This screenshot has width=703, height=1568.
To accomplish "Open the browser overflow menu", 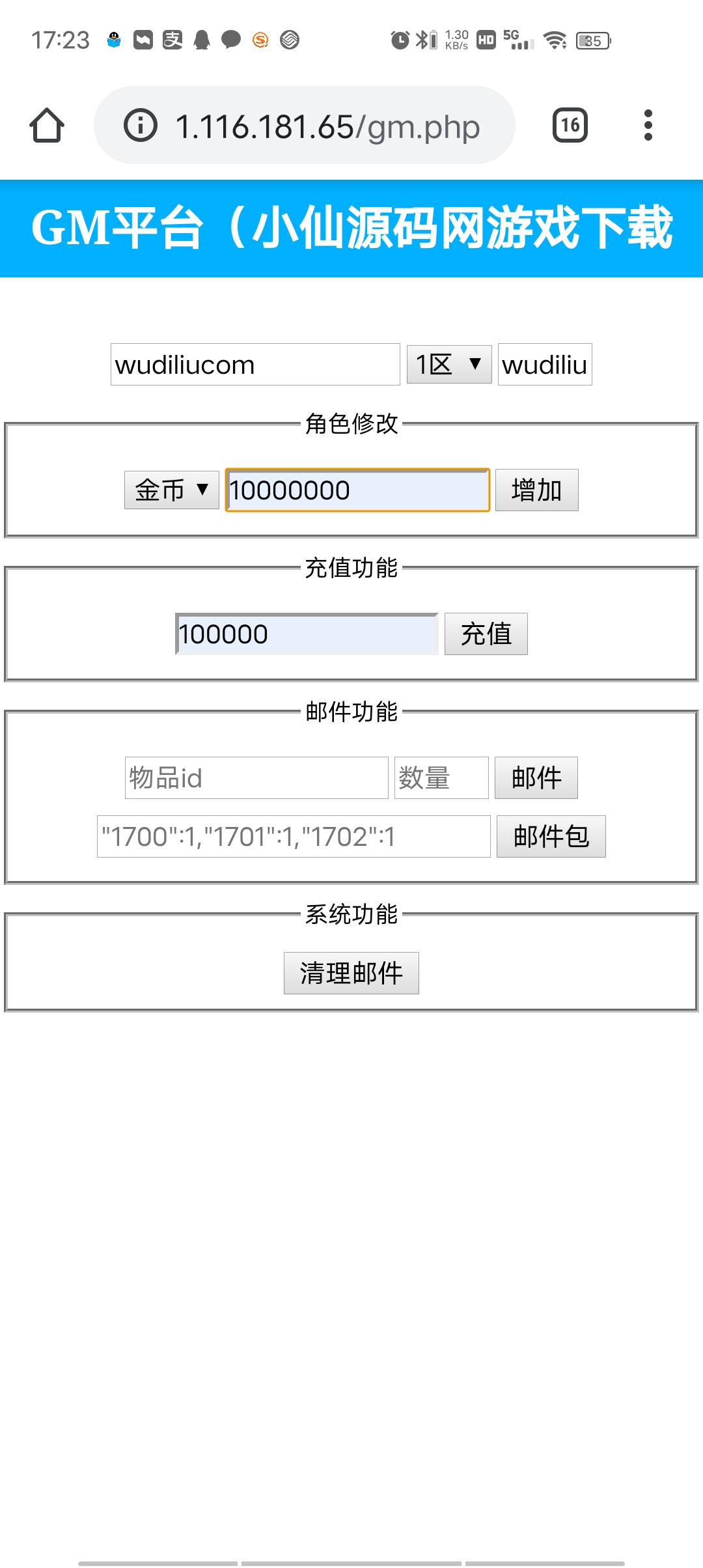I will (648, 125).
